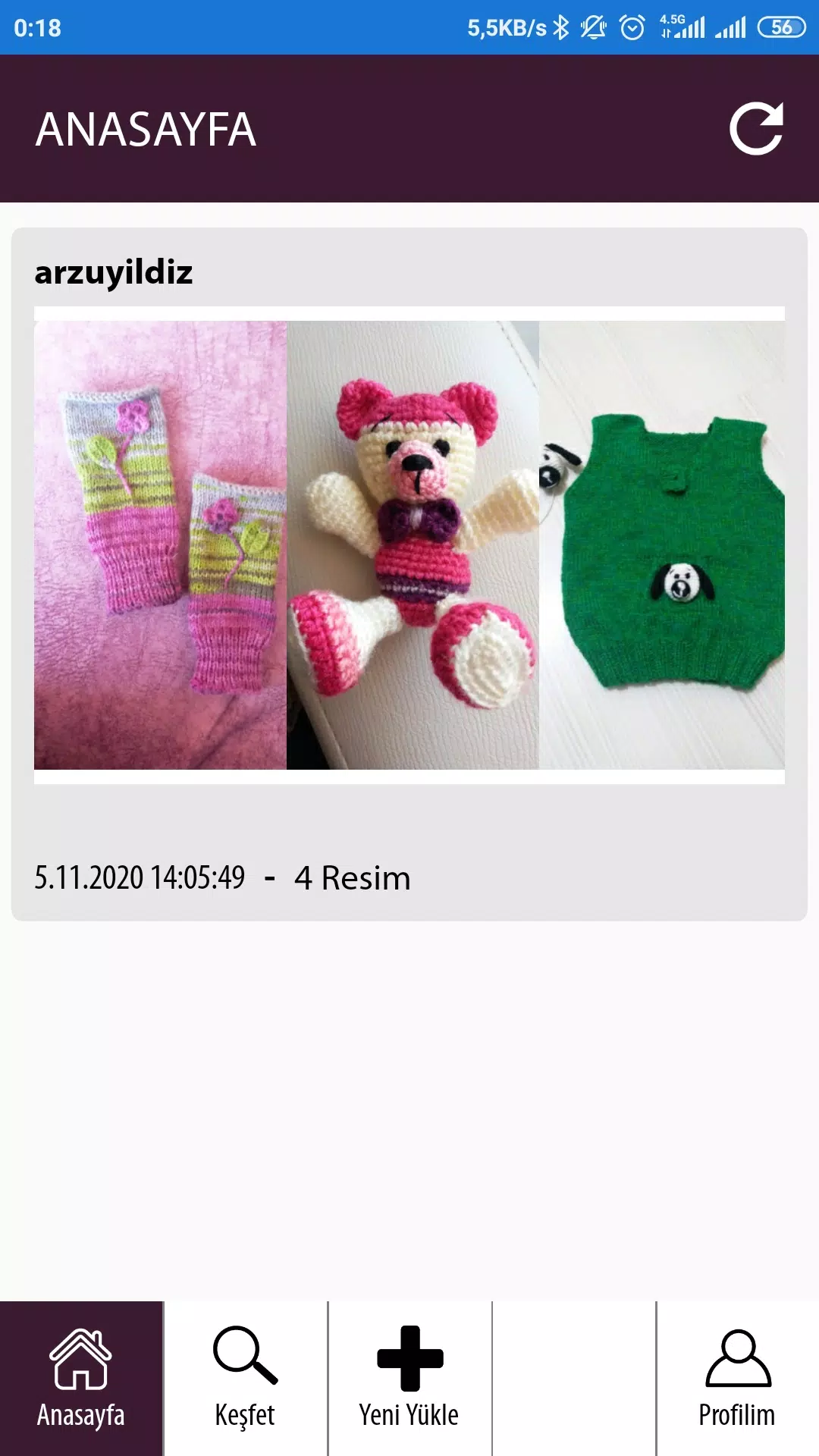Screen dimensions: 819x1456
Task: Open arzuyildiz's profile from the post
Action: pos(114,272)
